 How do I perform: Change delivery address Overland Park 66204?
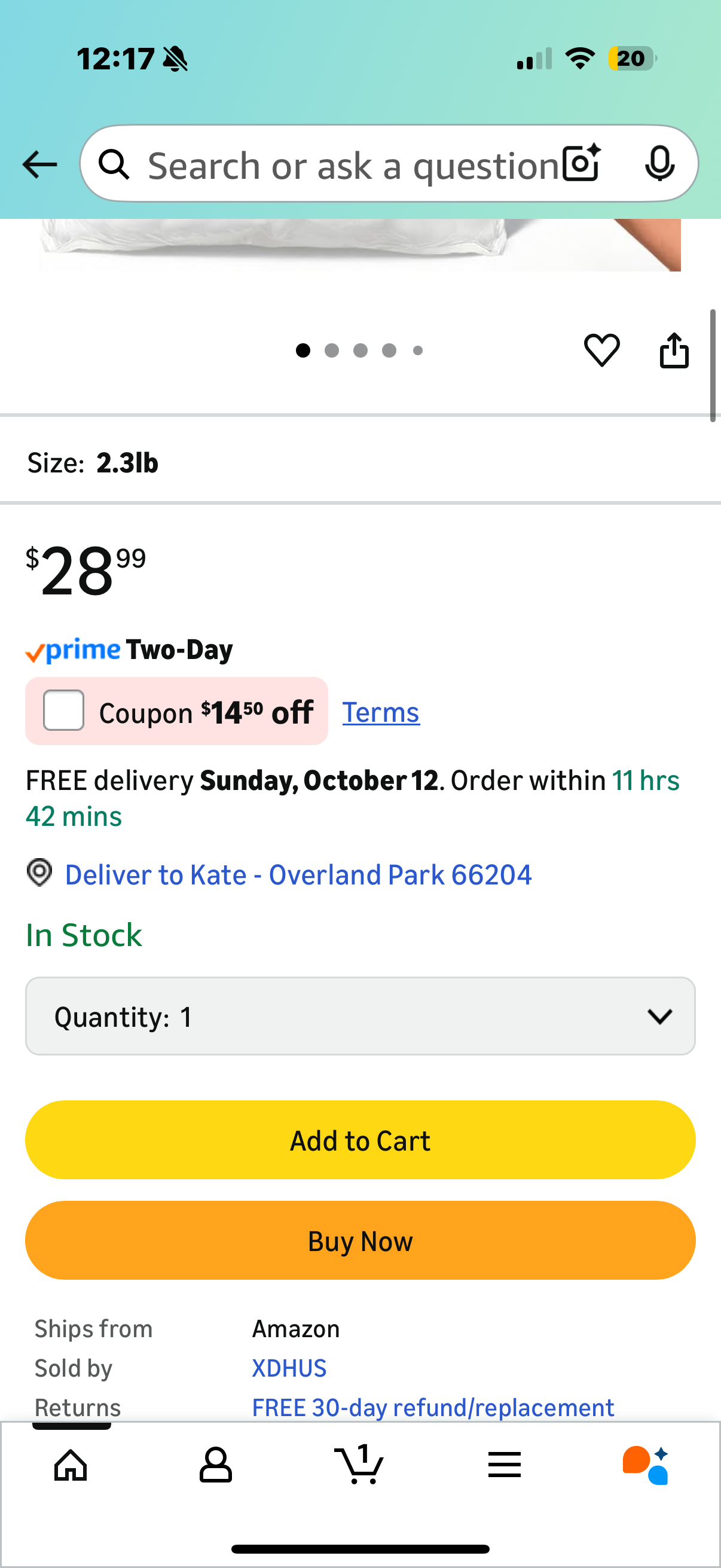pos(298,874)
